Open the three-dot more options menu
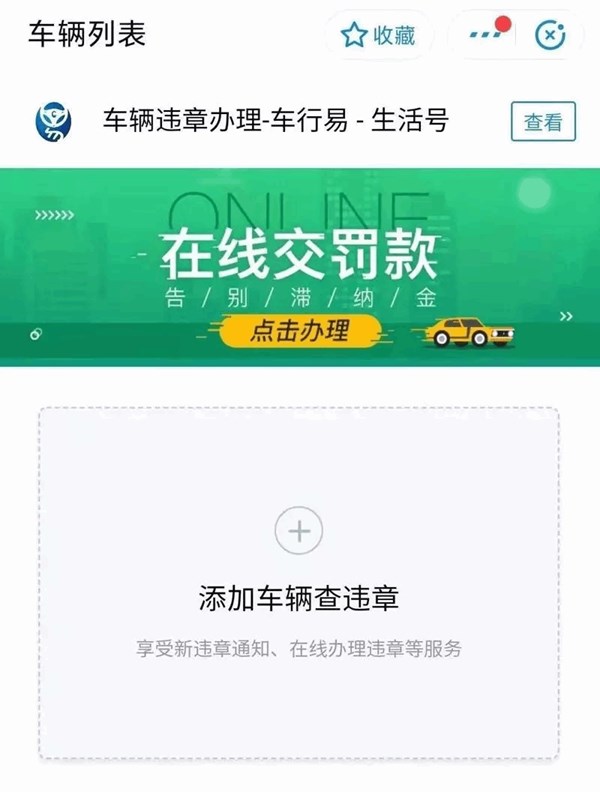Screen dimensions: 600x792 coord(487,36)
